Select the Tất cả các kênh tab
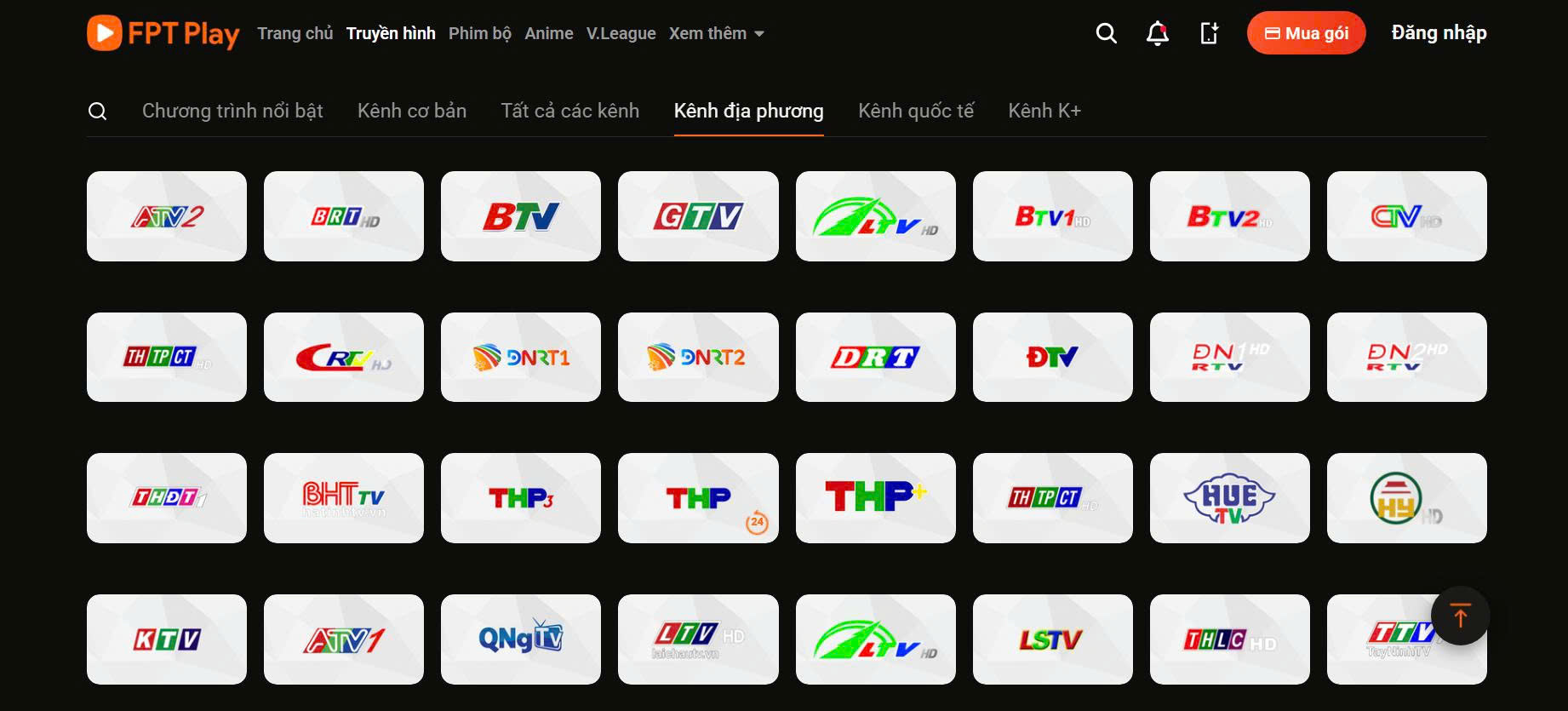Screen dimensions: 1568x711 569,111
